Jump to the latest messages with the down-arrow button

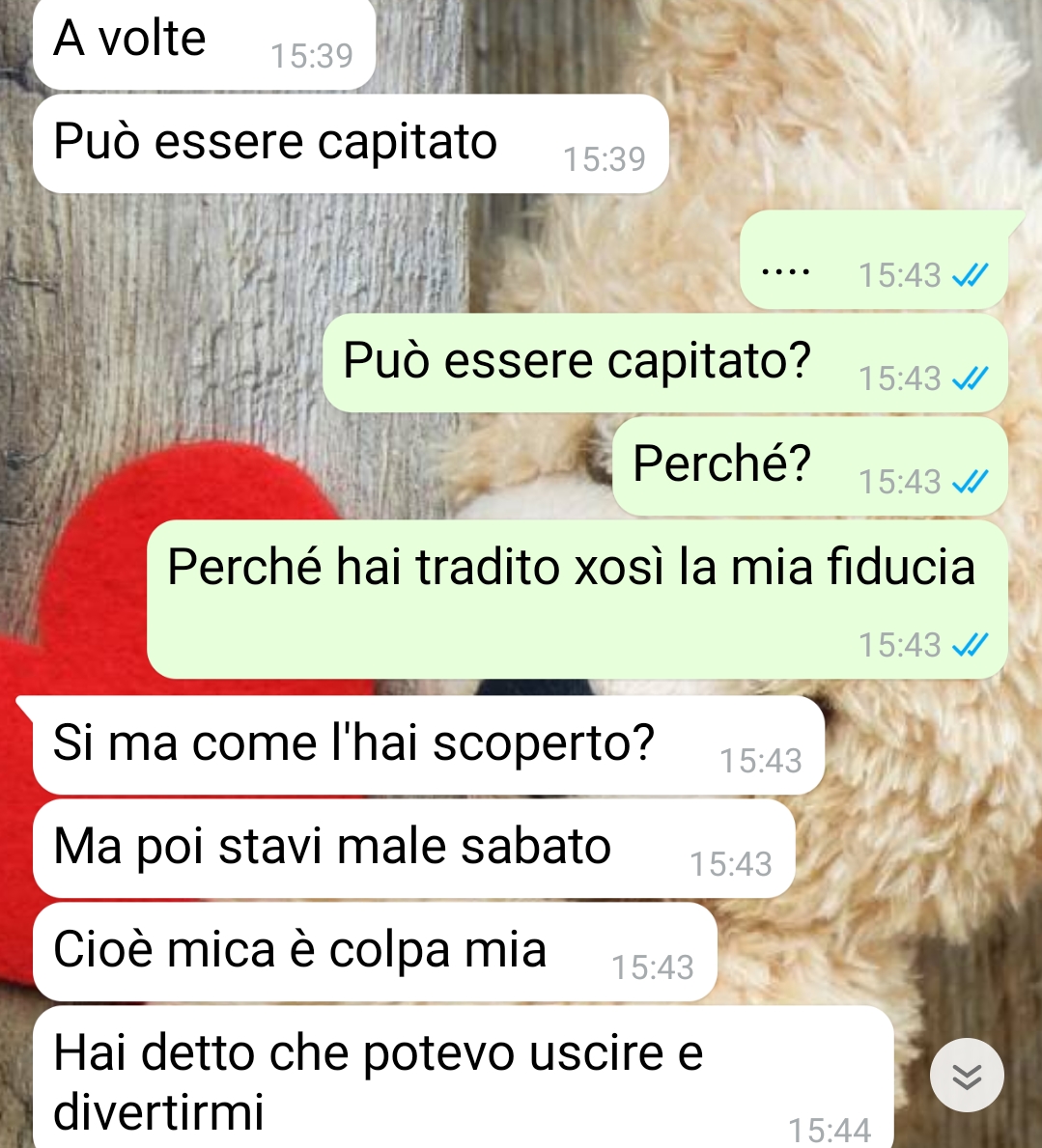pyautogui.click(x=967, y=1075)
